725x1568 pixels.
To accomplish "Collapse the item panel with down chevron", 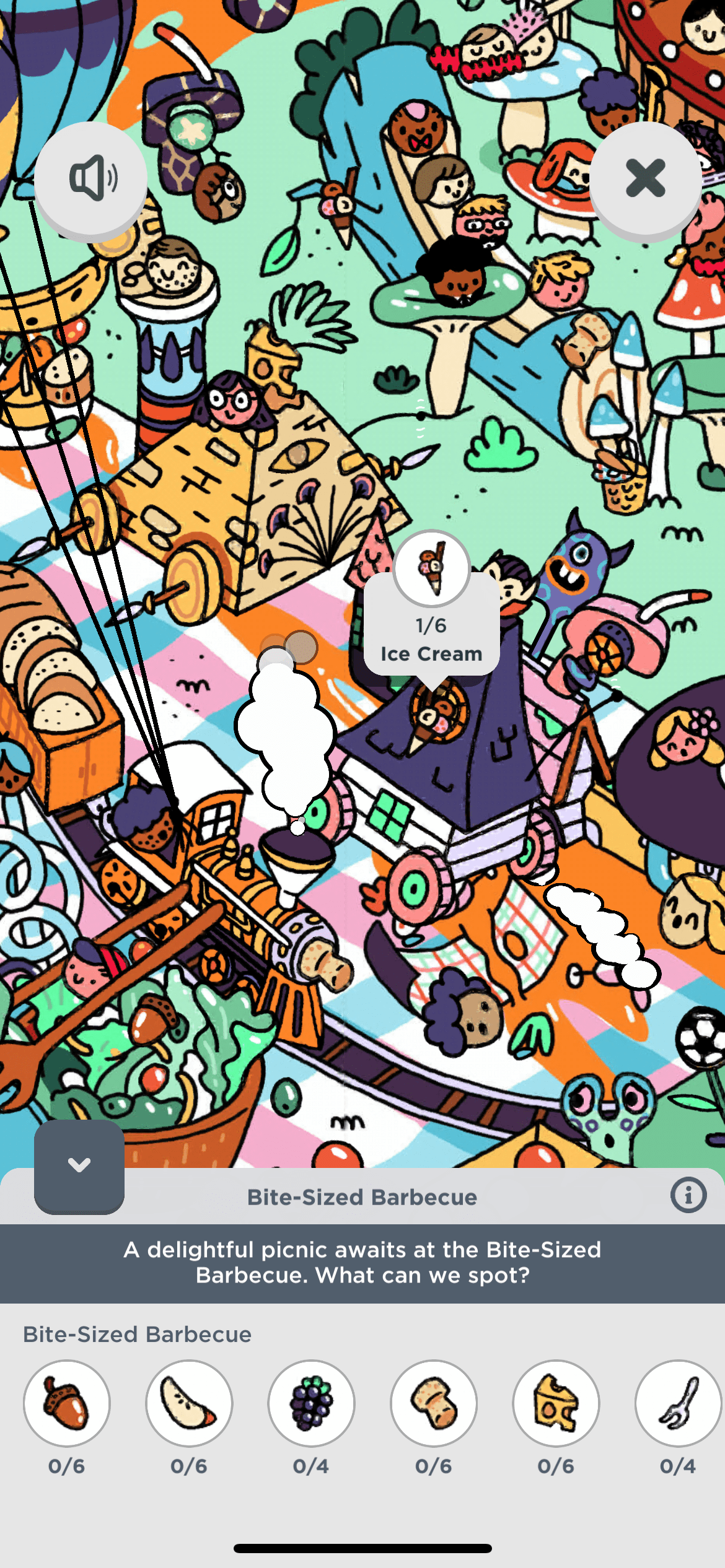I will coord(79,1165).
